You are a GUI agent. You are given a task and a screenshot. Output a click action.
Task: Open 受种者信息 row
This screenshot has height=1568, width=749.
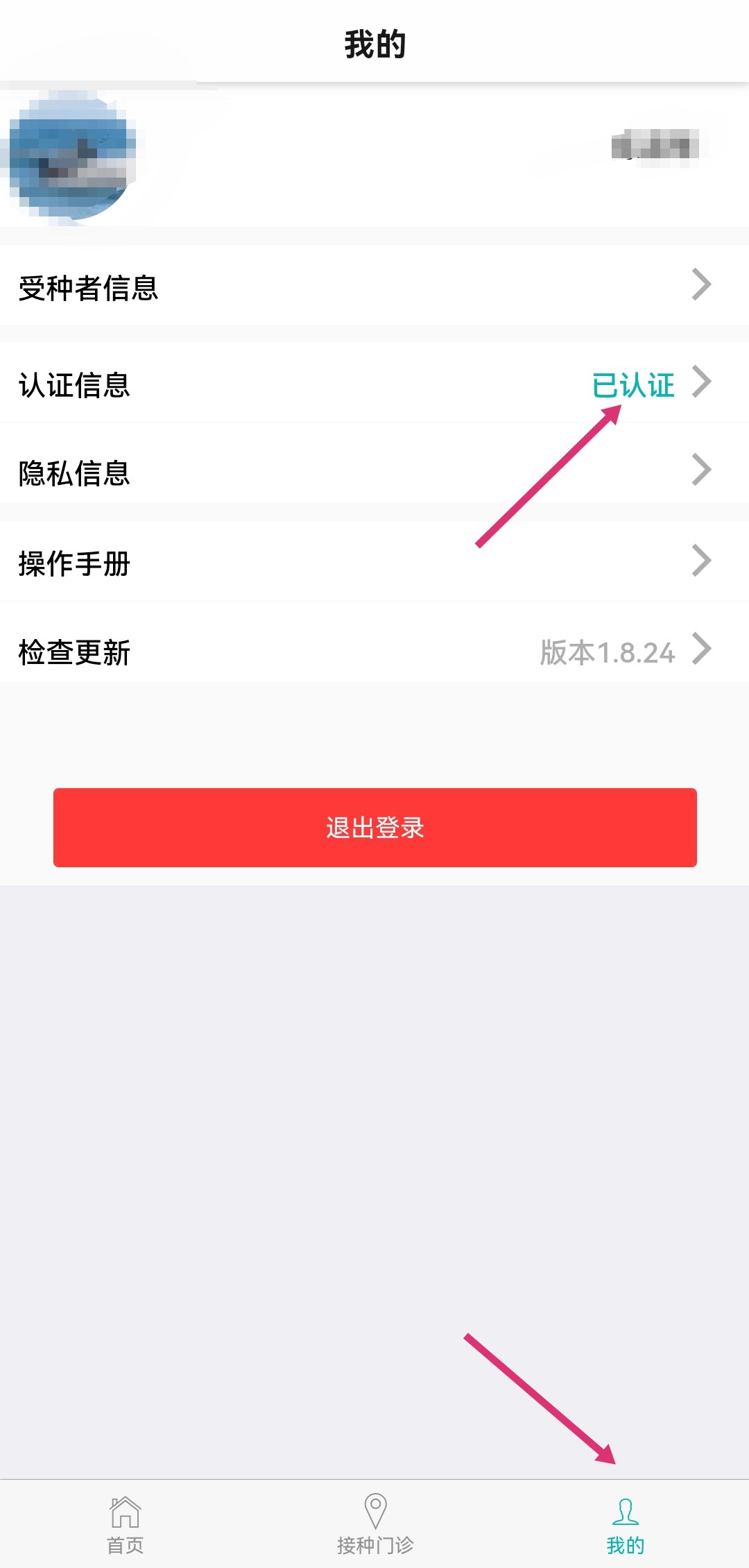[374, 286]
